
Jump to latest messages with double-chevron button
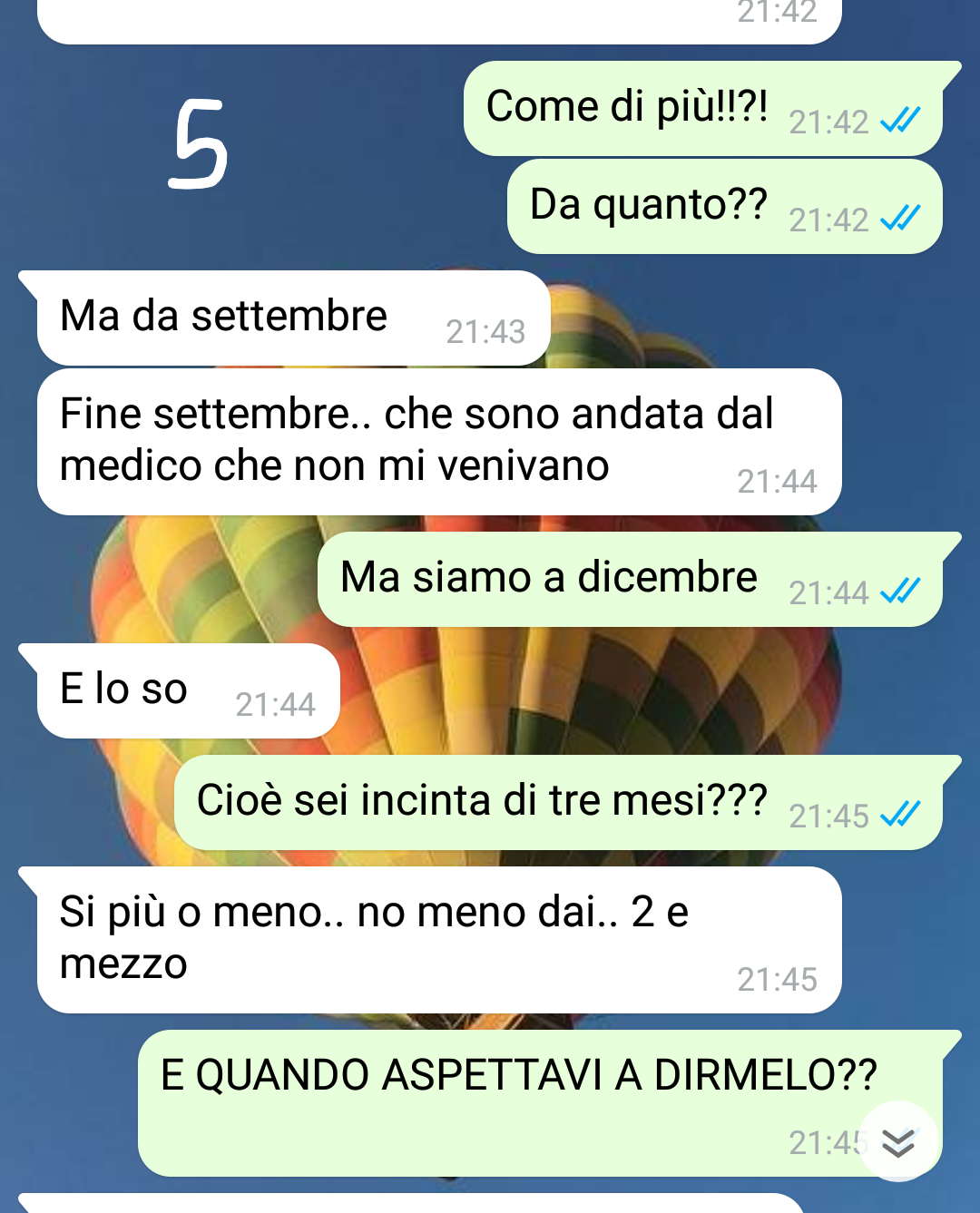(x=897, y=1142)
